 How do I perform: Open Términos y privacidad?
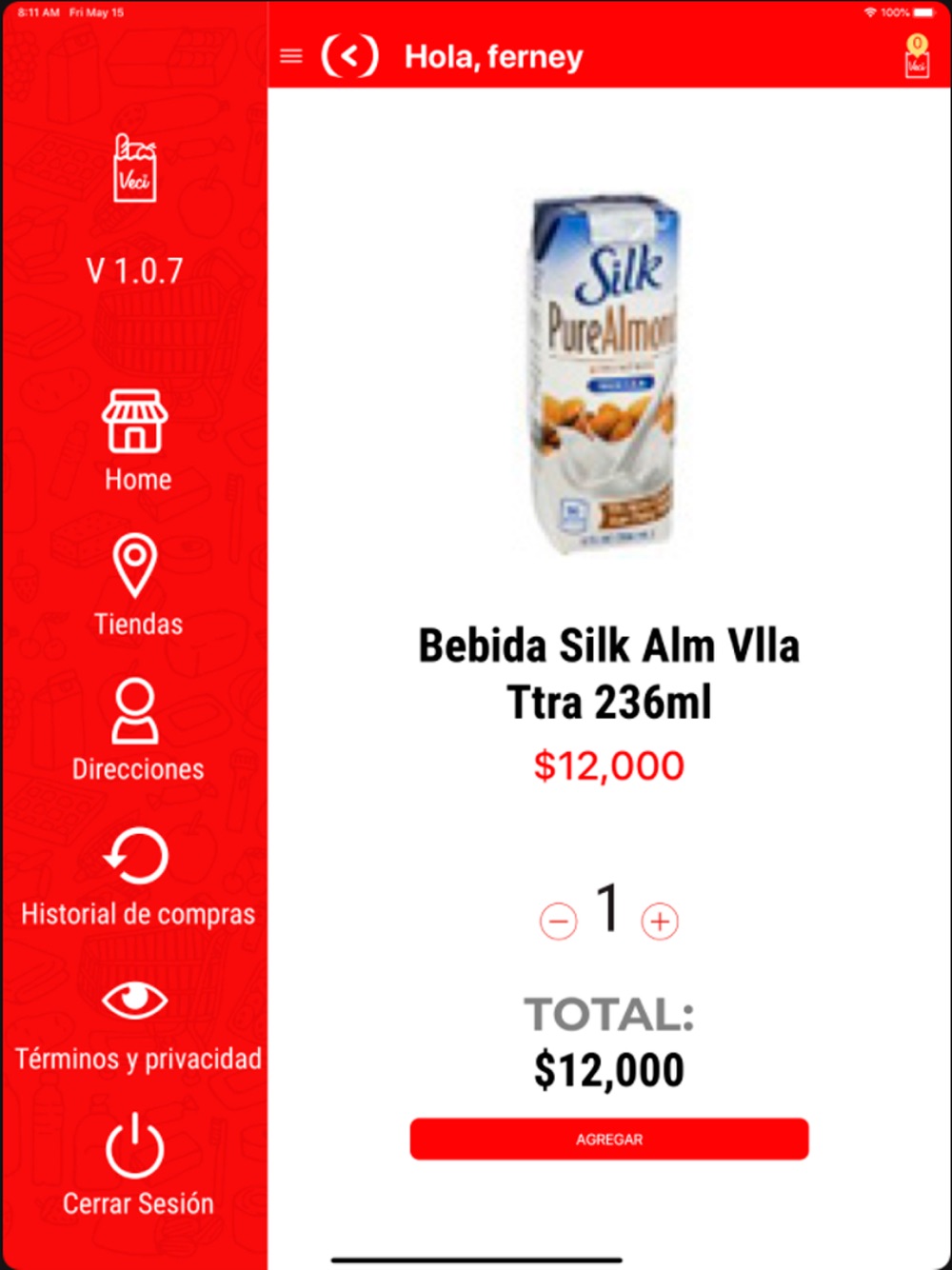137,1023
